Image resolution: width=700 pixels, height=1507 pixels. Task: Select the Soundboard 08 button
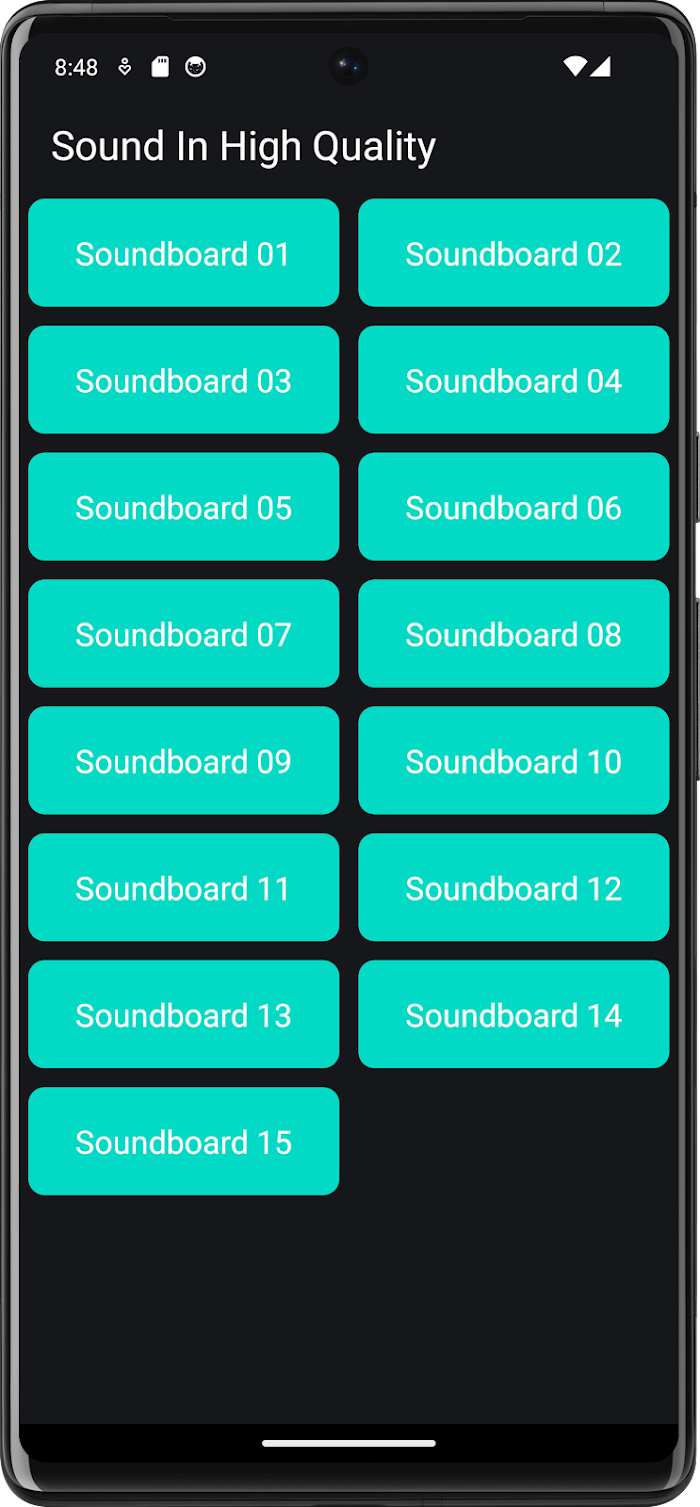[514, 634]
